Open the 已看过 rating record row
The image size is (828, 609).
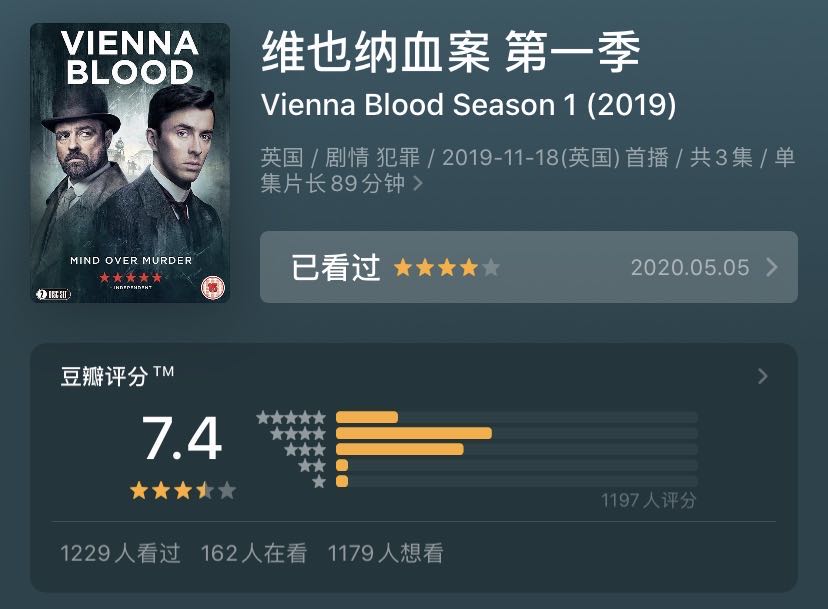[x=528, y=267]
